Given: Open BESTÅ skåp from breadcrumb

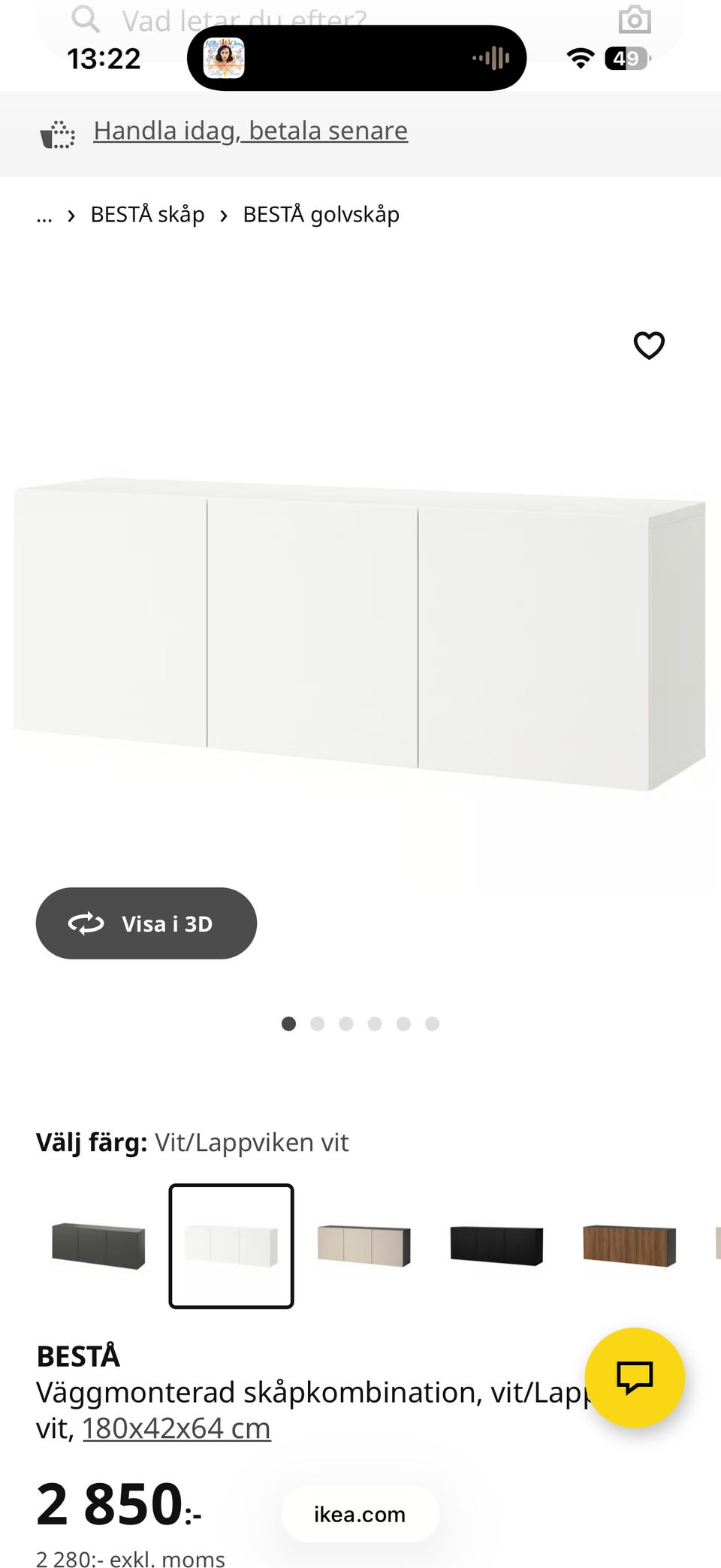Looking at the screenshot, I should (x=148, y=214).
